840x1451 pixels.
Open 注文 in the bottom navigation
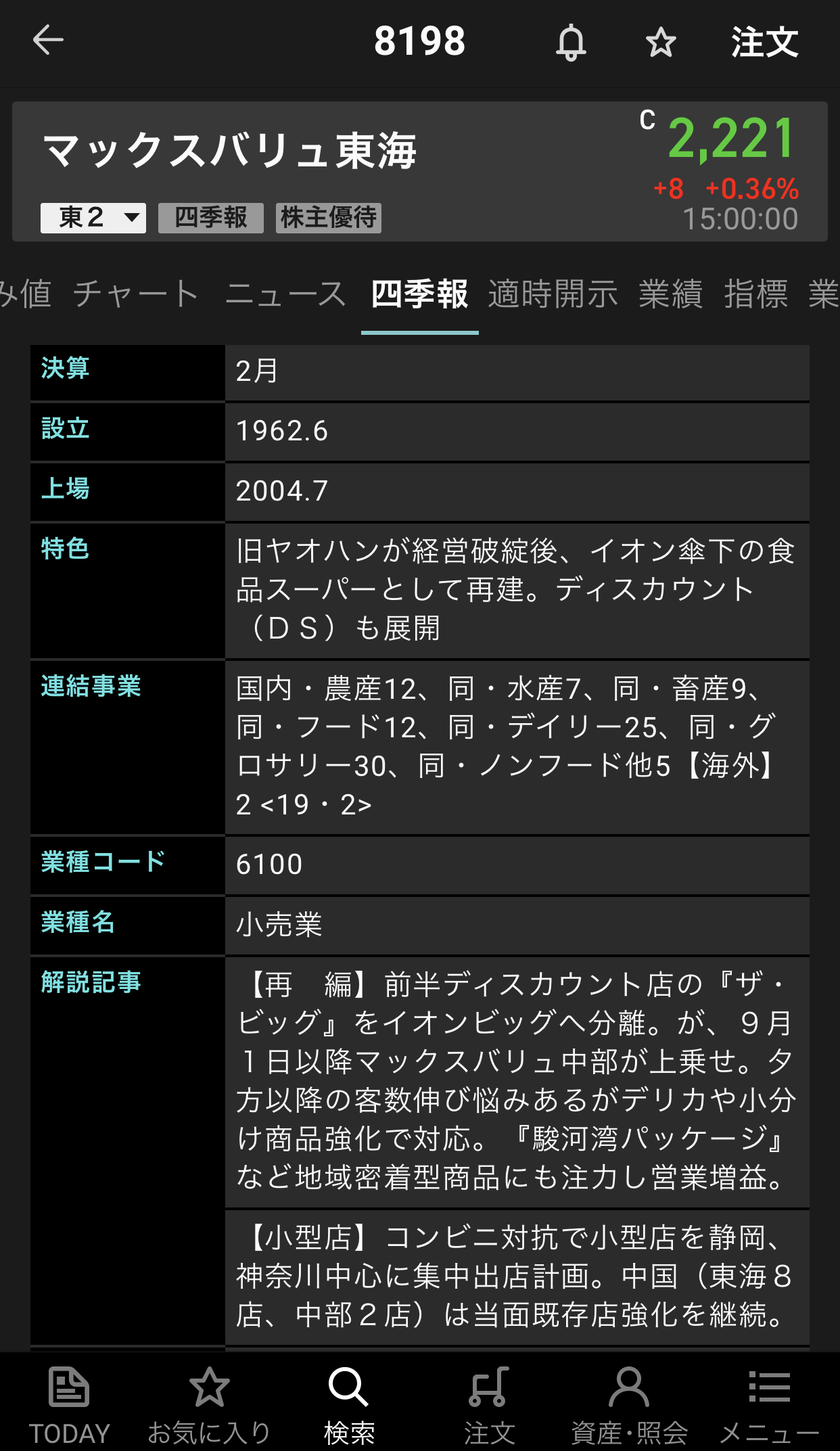(489, 1404)
